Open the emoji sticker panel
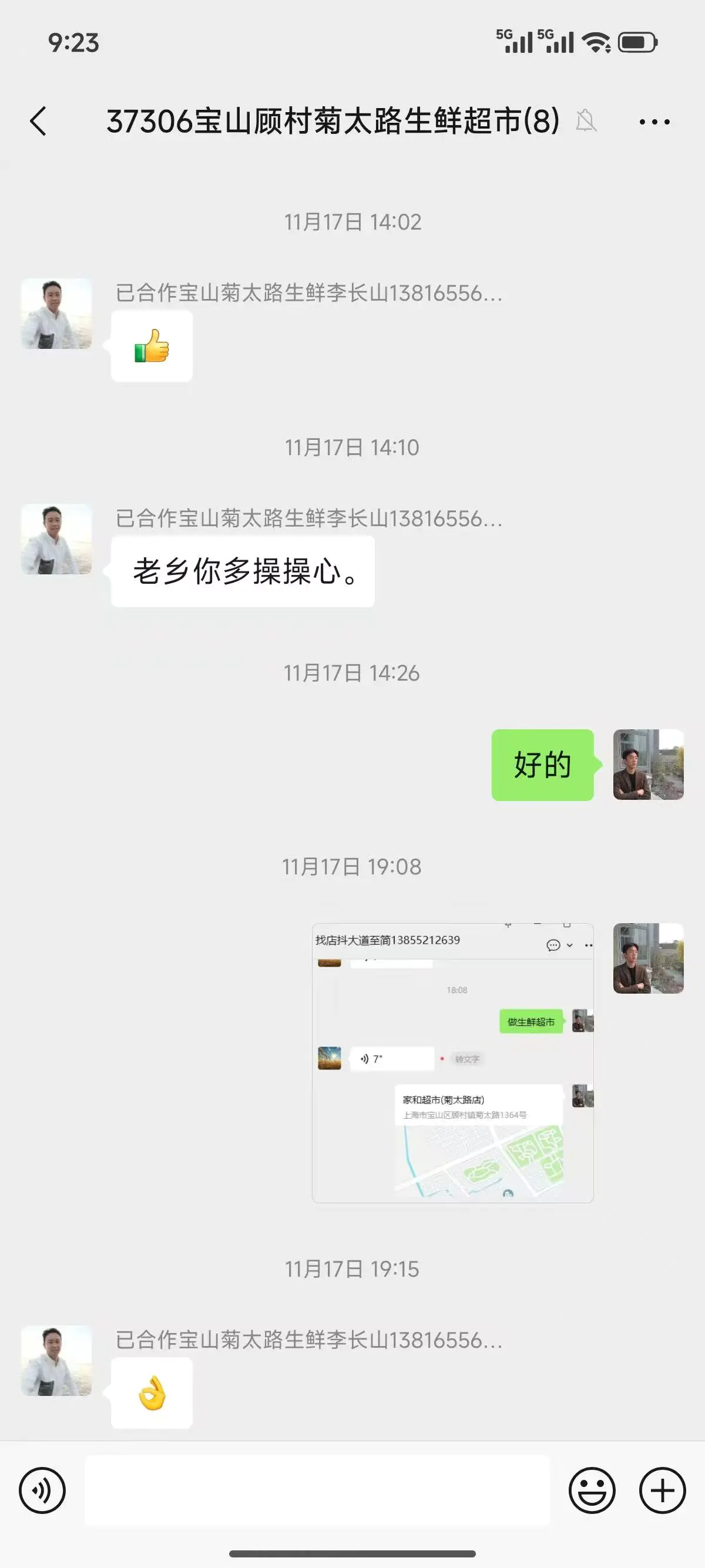The image size is (705, 1568). point(592,1490)
